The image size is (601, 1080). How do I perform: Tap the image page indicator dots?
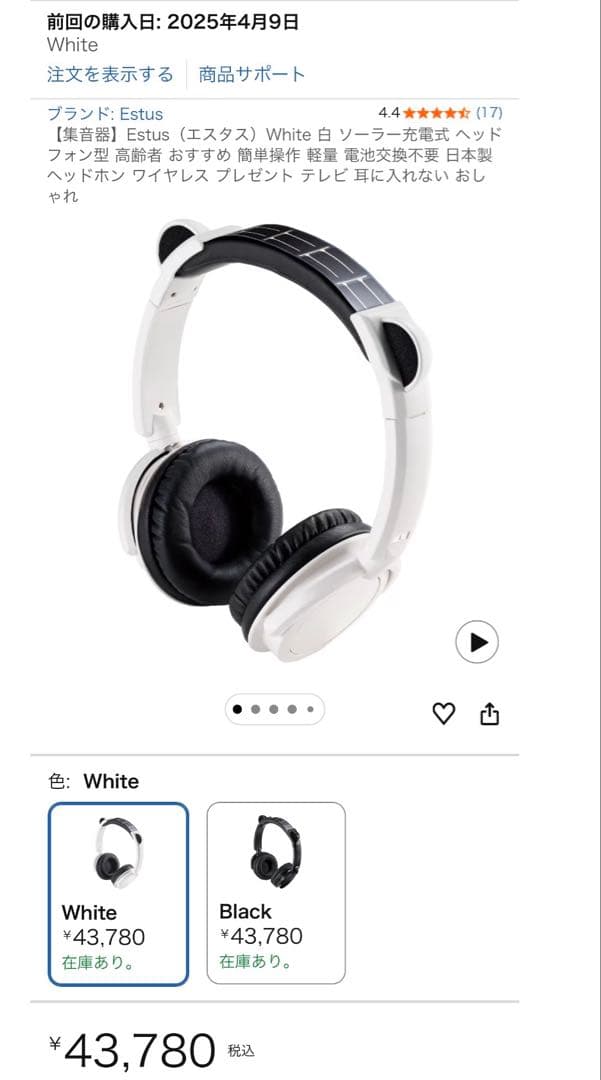[274, 709]
